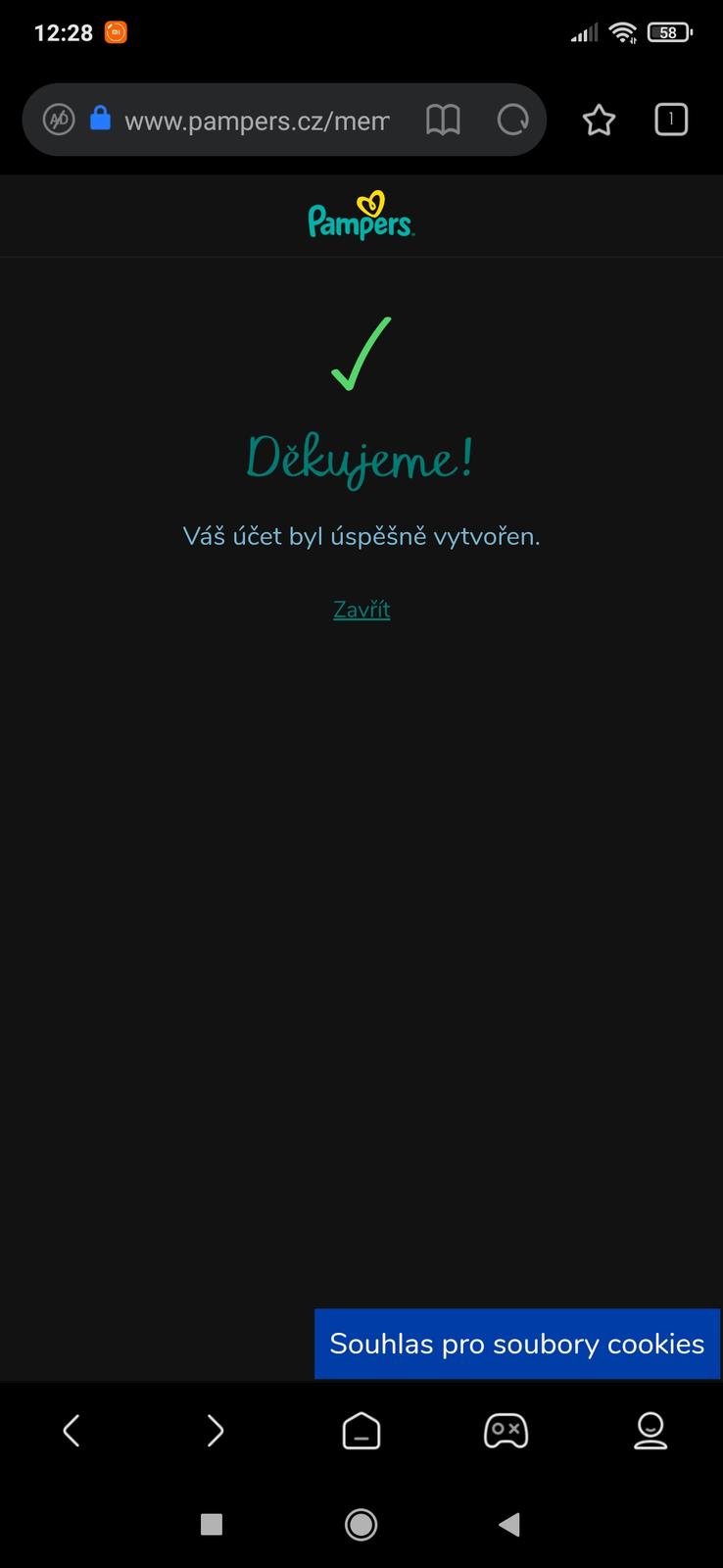Reload the current page
The height and width of the screenshot is (1568, 723).
[x=512, y=121]
